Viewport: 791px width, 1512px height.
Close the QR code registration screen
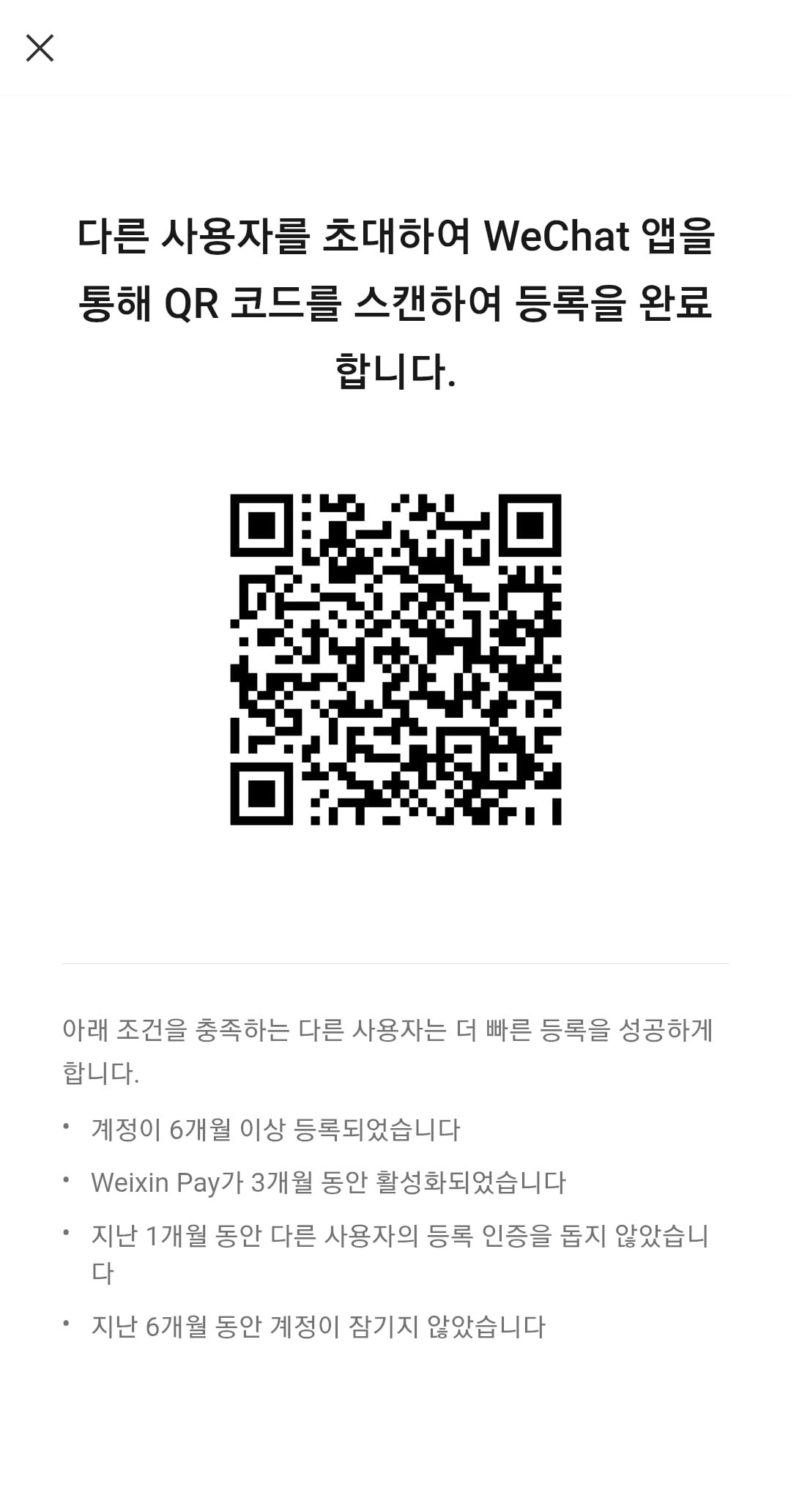coord(40,48)
